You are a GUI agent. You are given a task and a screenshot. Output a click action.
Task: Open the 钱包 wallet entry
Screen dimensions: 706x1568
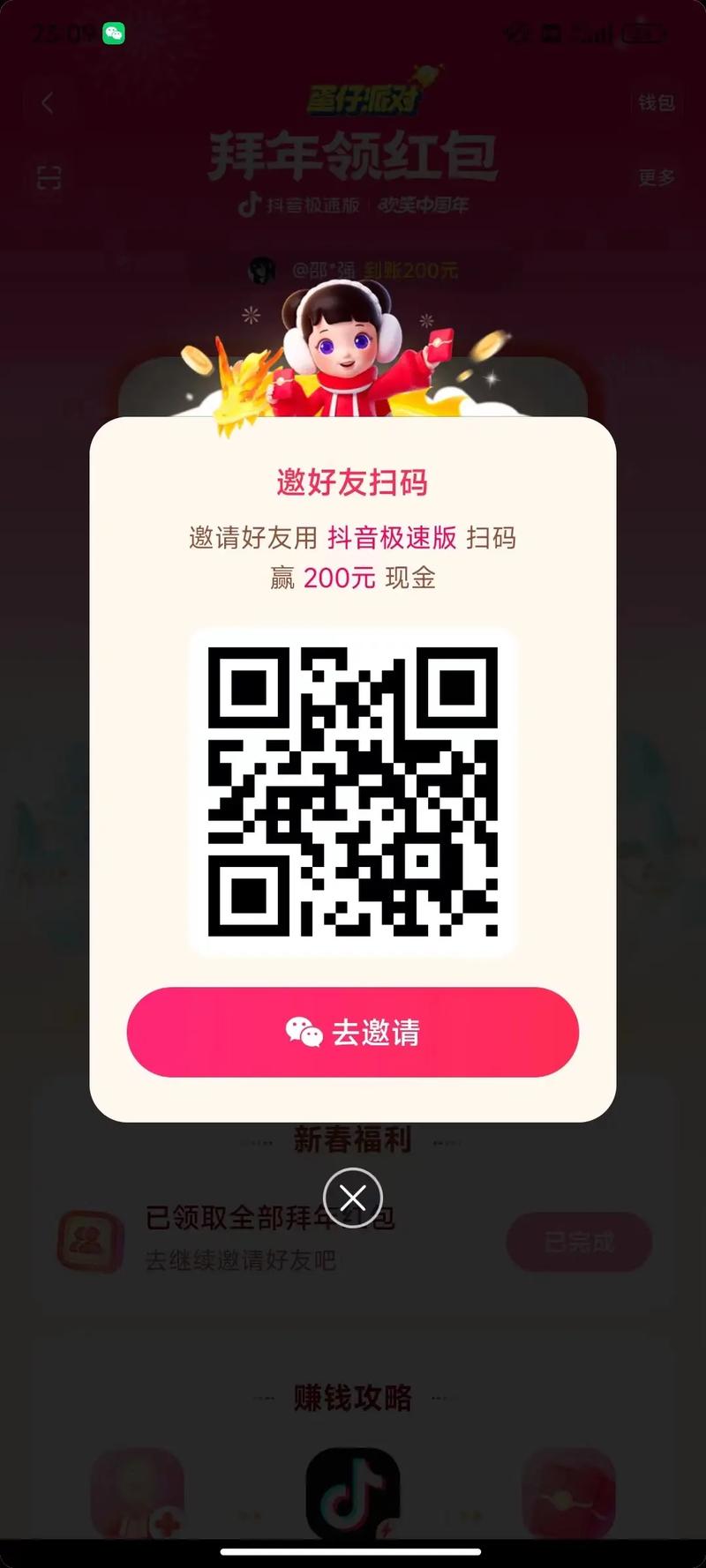(x=657, y=103)
